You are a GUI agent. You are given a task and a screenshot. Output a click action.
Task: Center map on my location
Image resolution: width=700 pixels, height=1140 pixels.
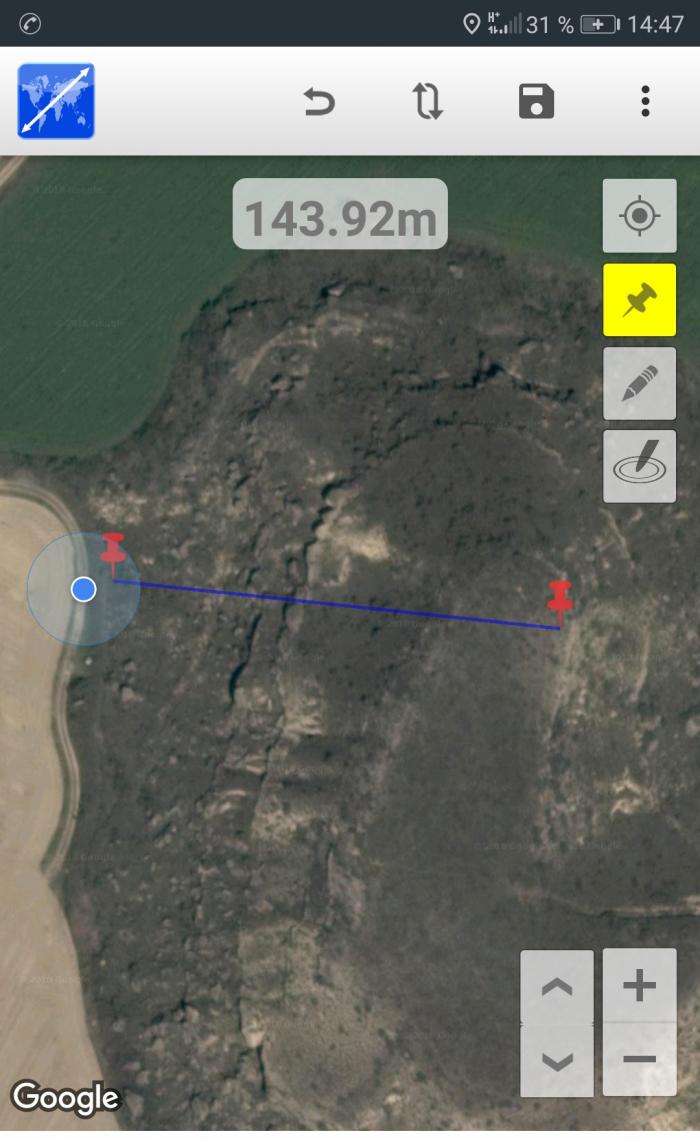coord(640,215)
